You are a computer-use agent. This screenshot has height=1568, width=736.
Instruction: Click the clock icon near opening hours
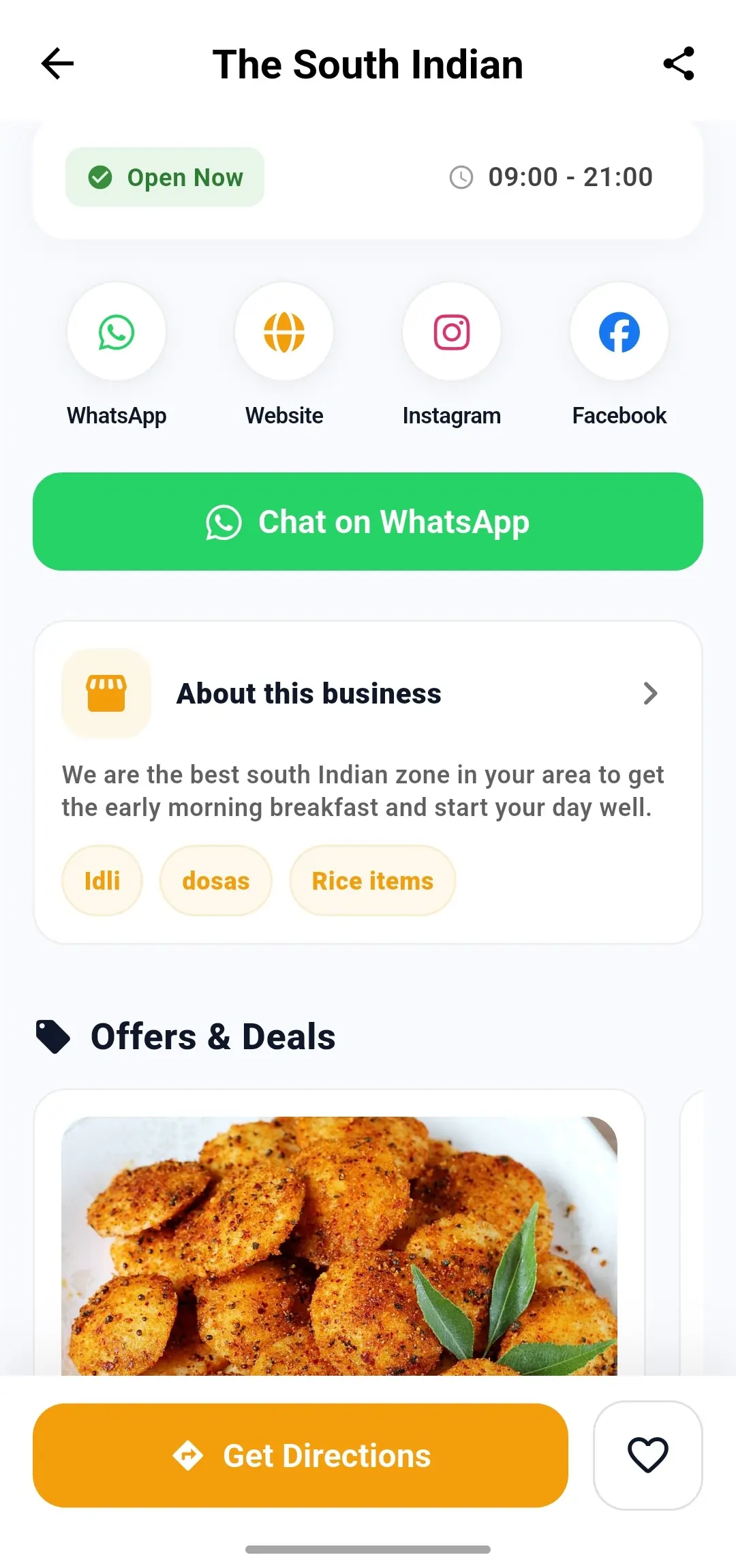click(x=462, y=177)
